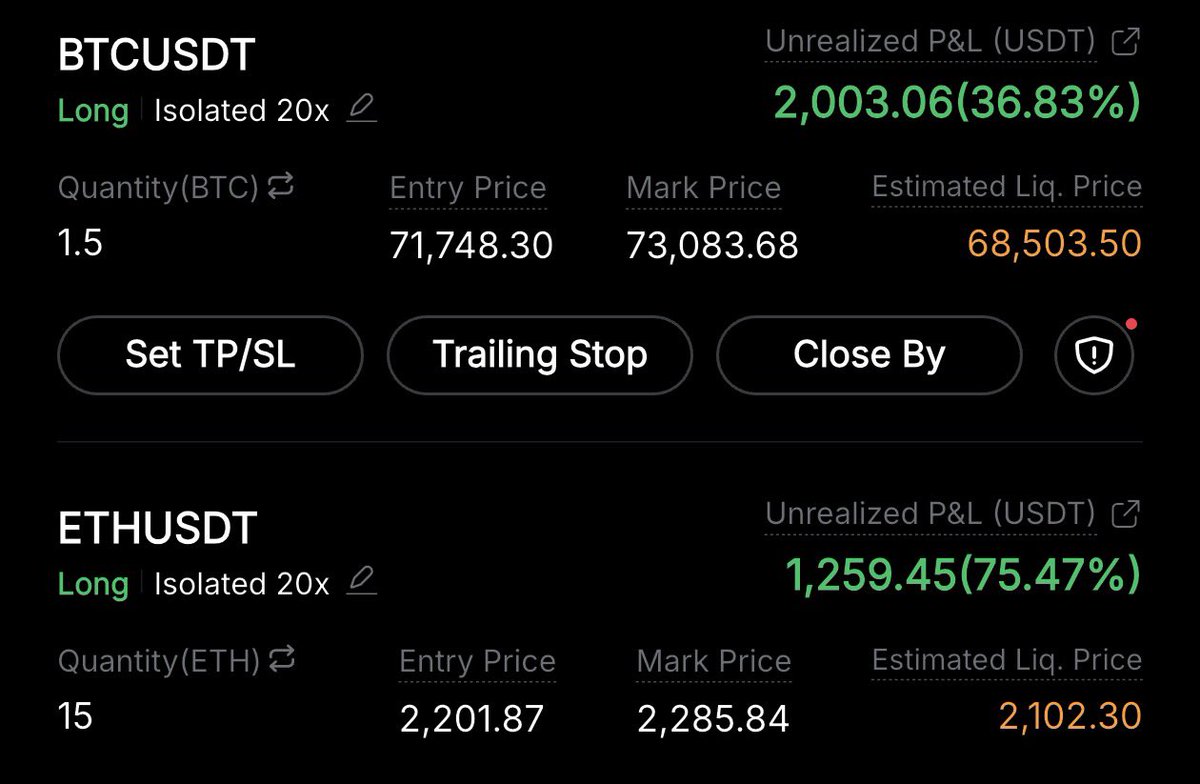Switch the Quantity(ETH) unit

point(281,659)
